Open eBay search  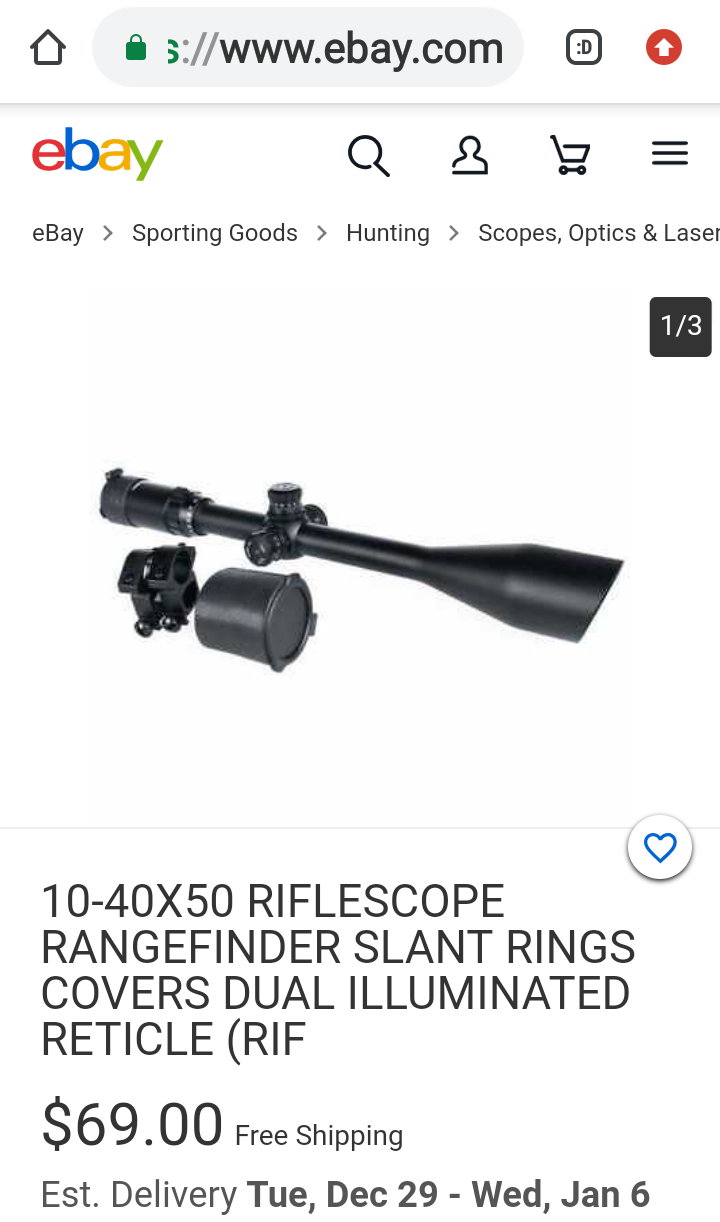point(368,155)
